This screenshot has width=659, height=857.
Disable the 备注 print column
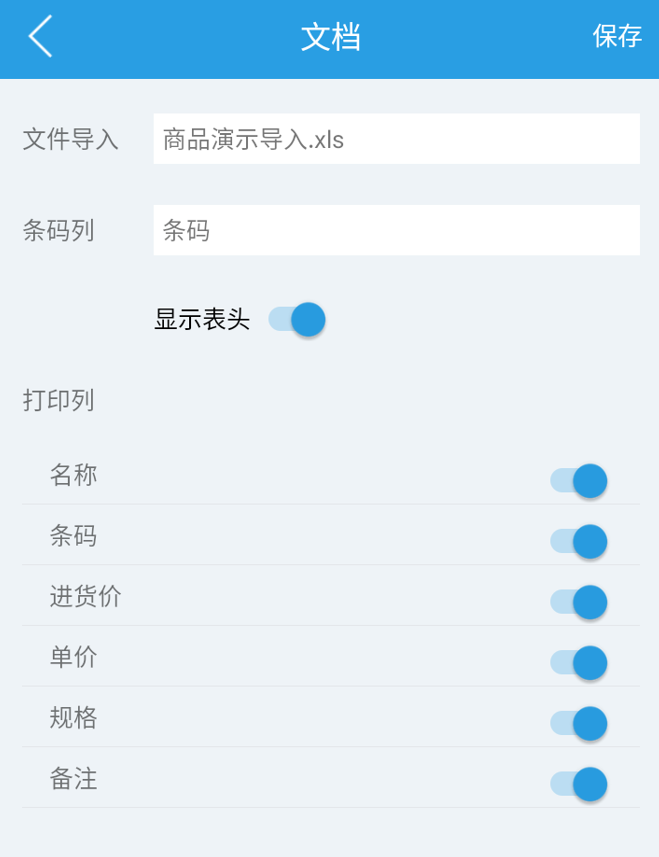pos(579,784)
